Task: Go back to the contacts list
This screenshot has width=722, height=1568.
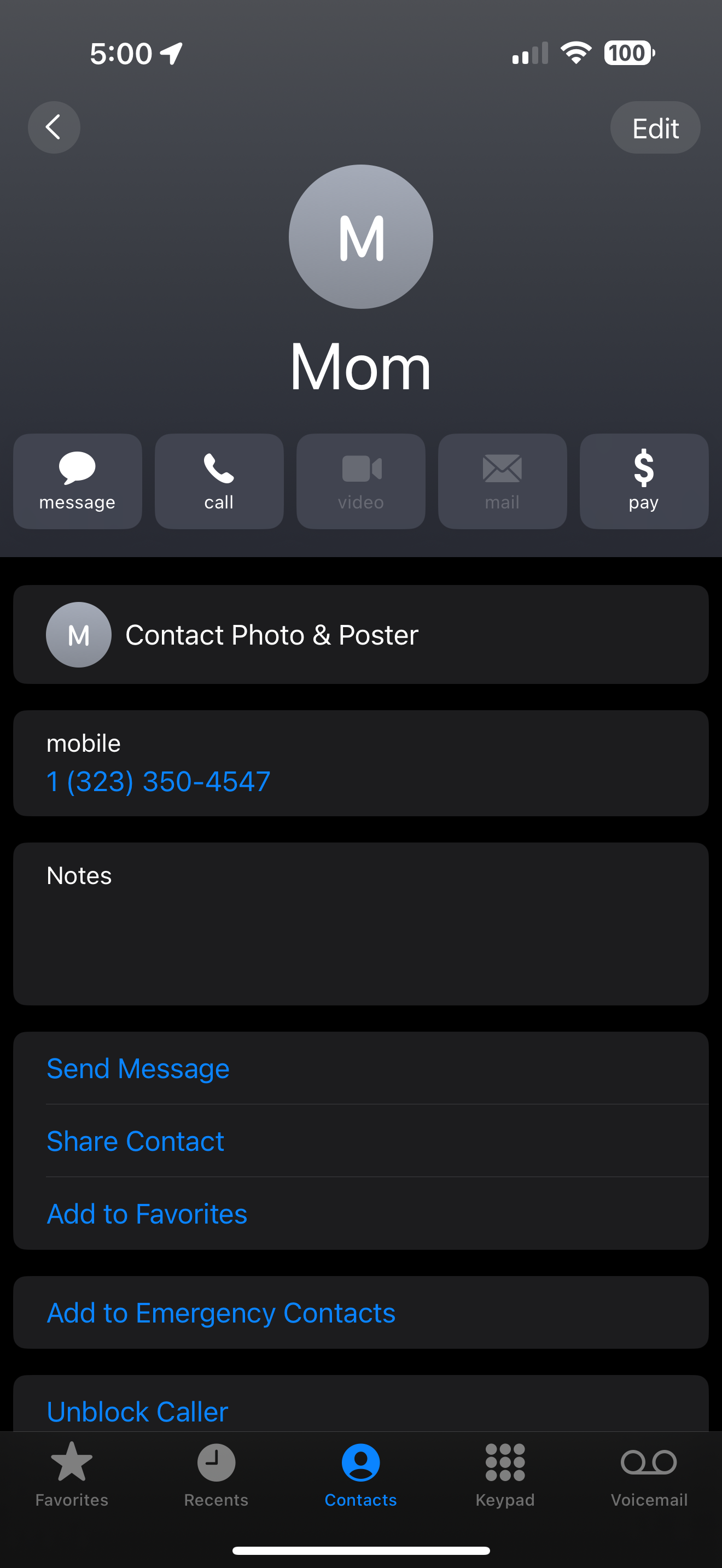Action: 54,127
